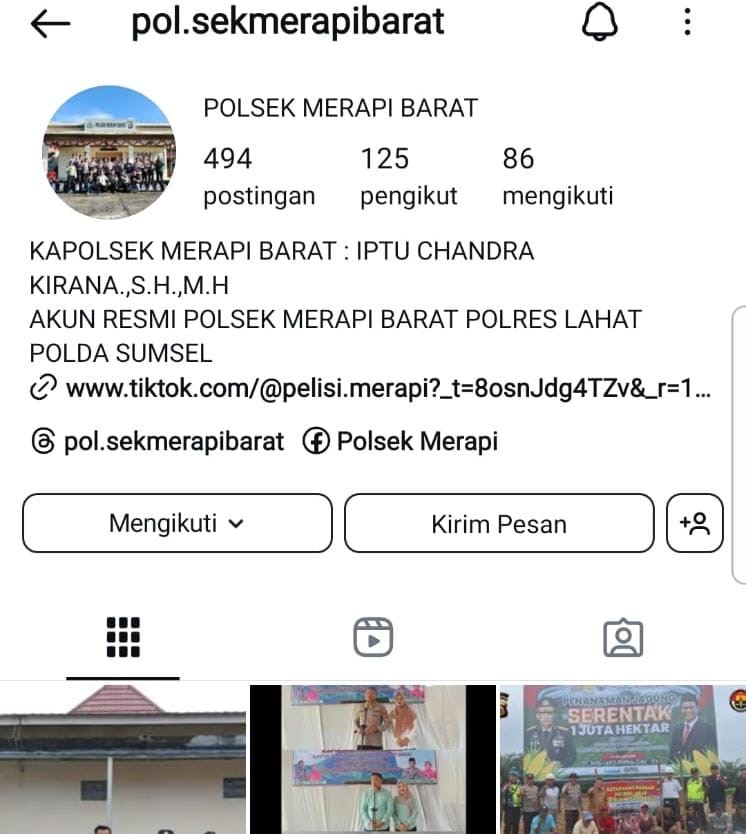View the profile picture of Polsek Merapi Barat
The width and height of the screenshot is (746, 834).
click(109, 152)
